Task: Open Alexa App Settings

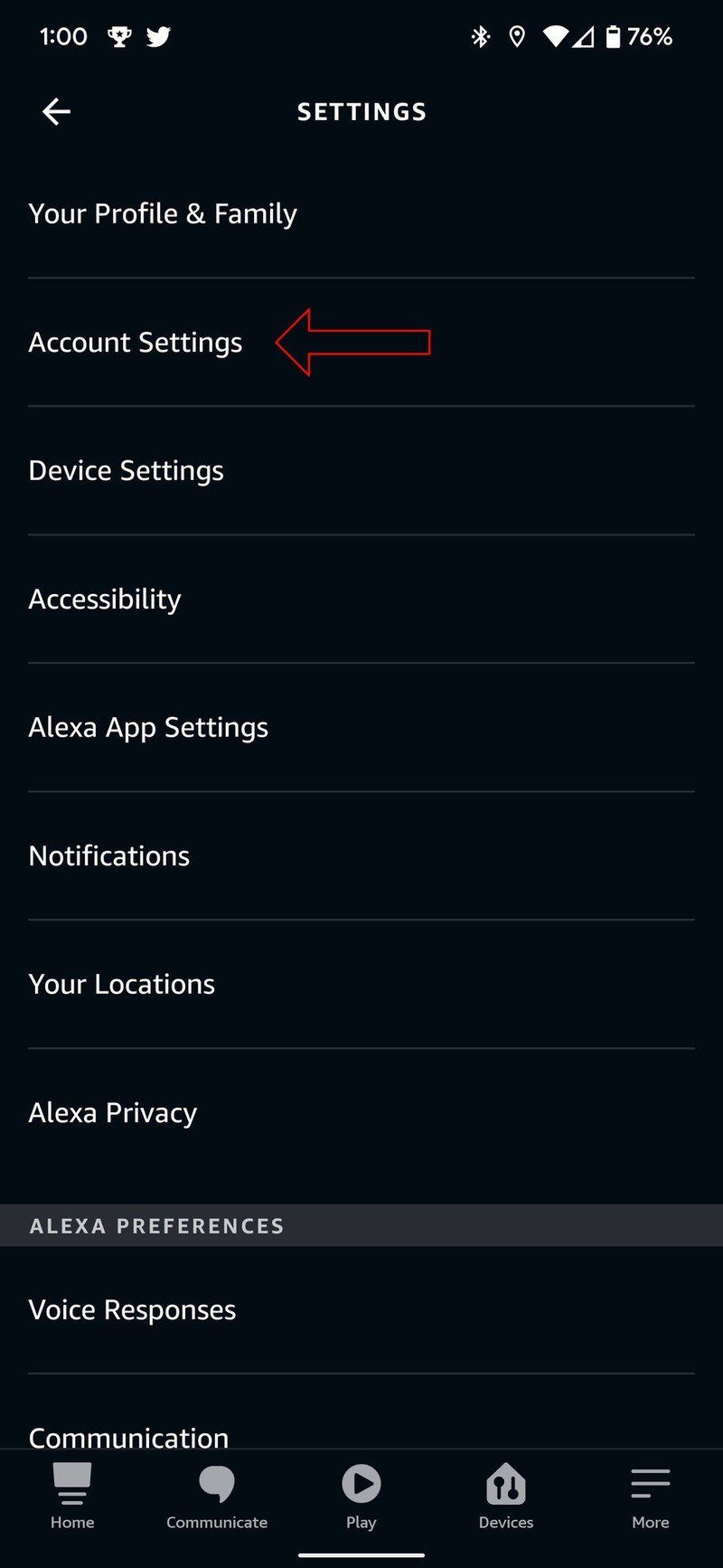Action: point(148,726)
